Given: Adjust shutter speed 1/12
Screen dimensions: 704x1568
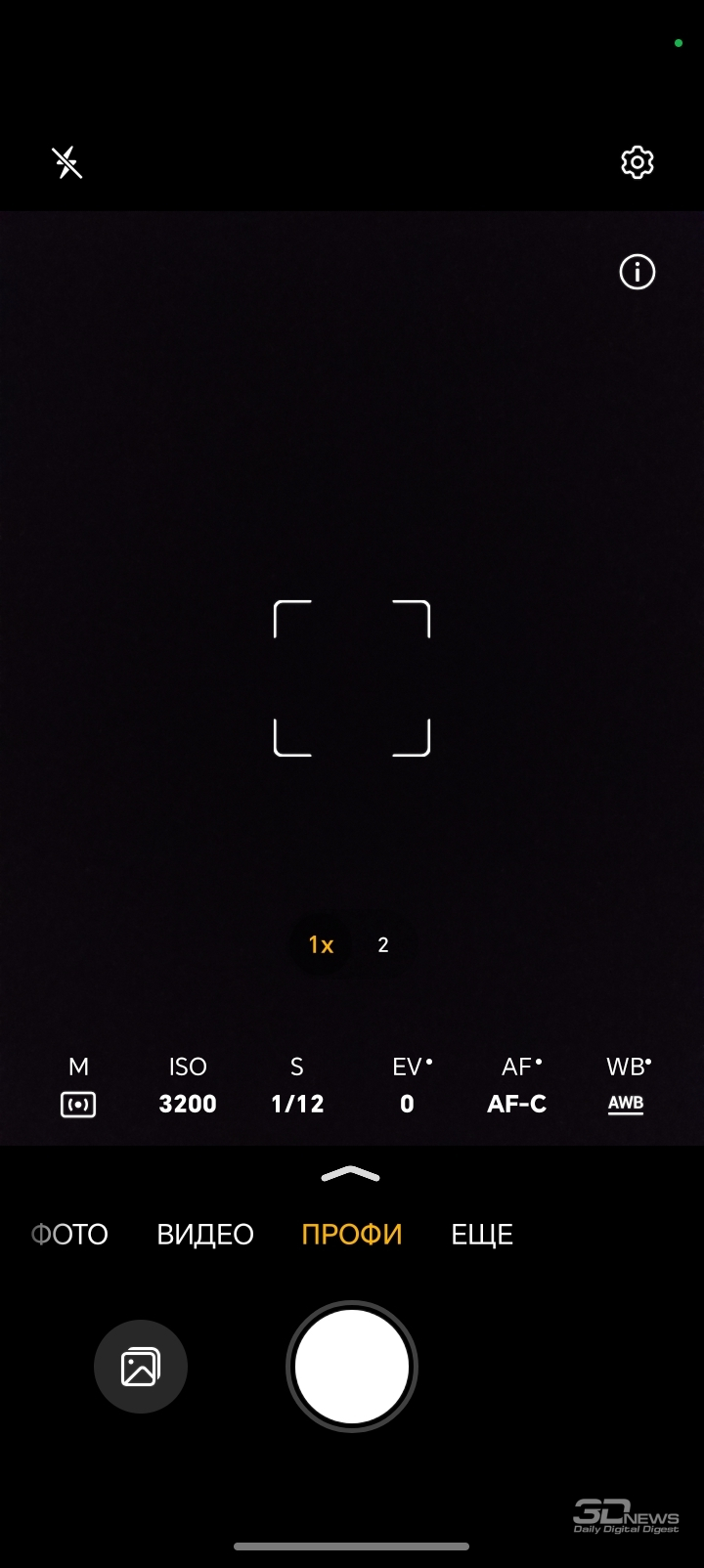Looking at the screenshot, I should (x=297, y=1086).
